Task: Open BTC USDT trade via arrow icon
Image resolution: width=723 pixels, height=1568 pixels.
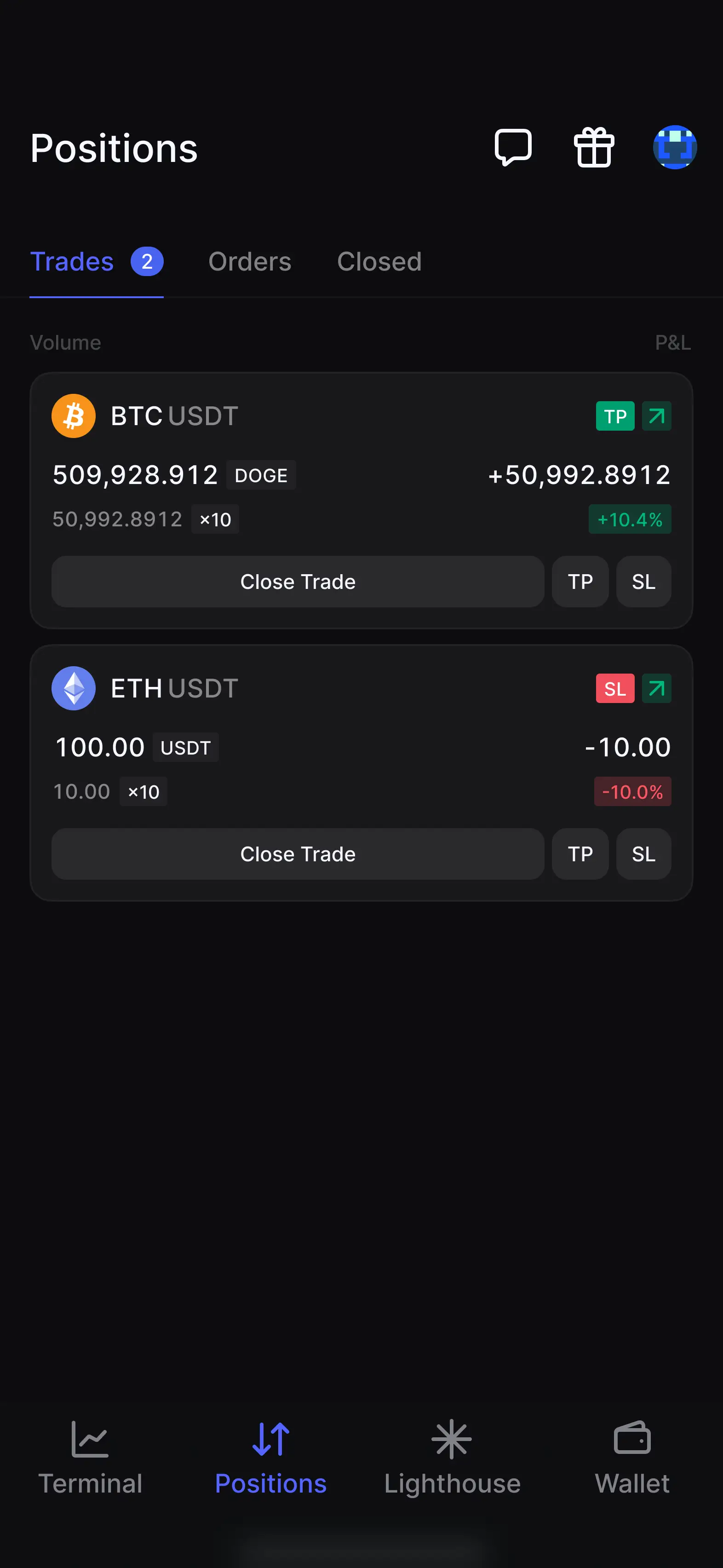Action: coord(657,416)
